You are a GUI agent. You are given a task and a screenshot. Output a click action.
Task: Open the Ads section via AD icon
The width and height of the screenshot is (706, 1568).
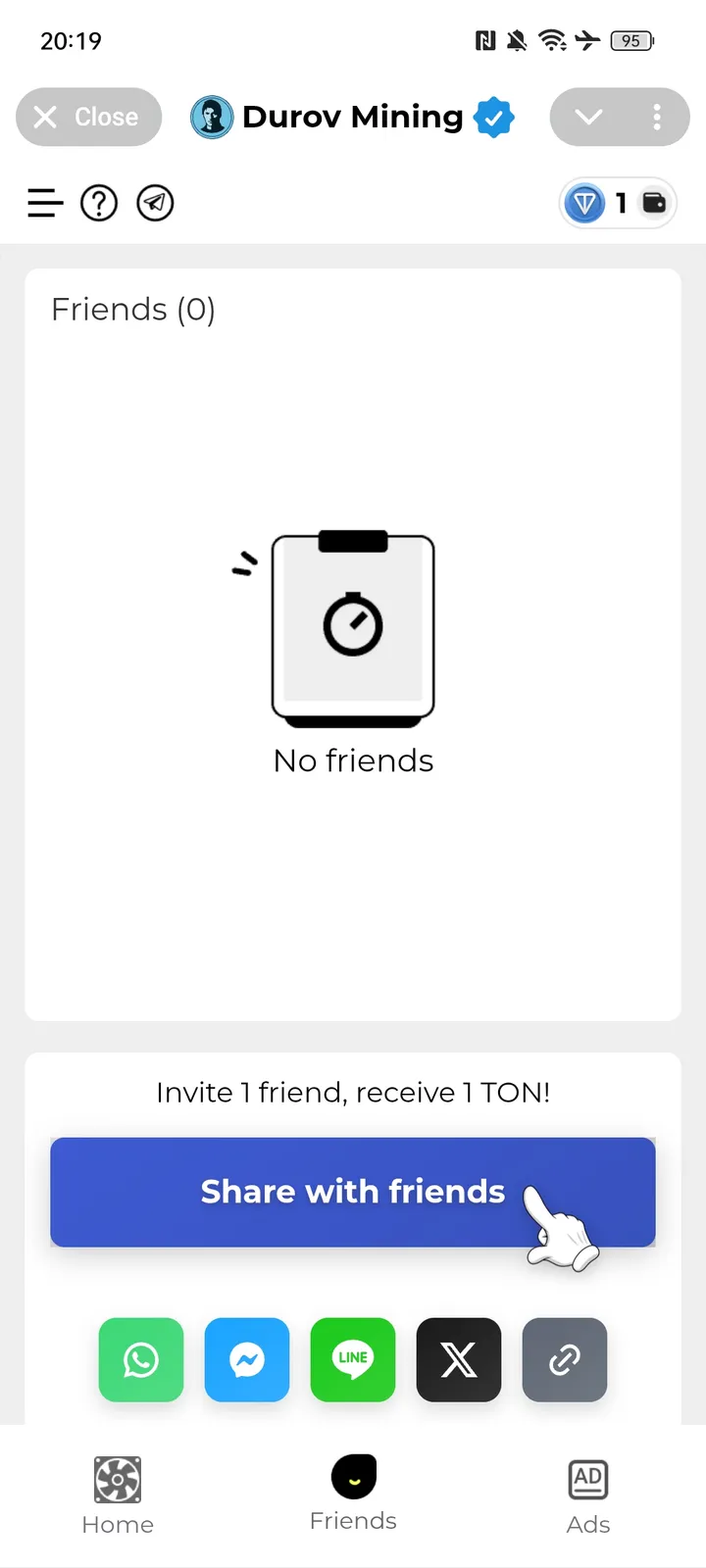[x=587, y=1480]
